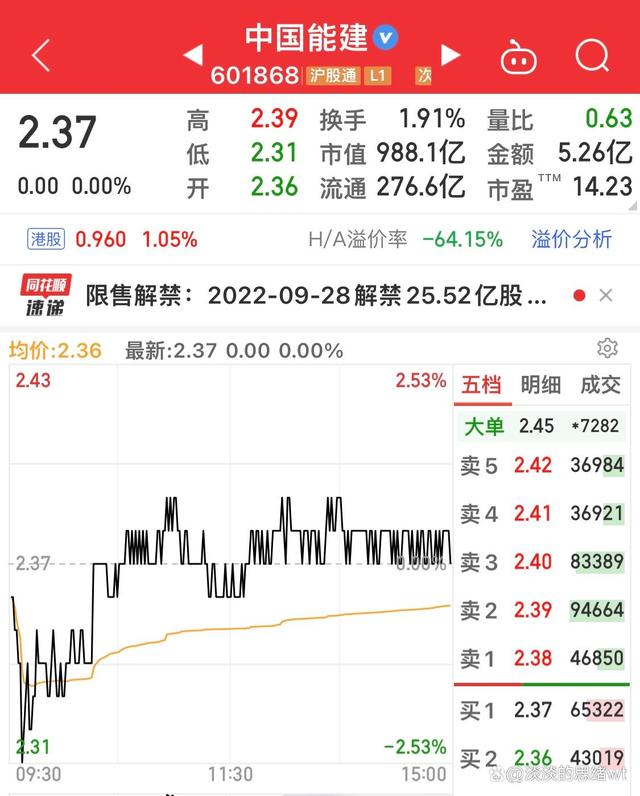Dismiss the 限售解禁 news banner
The width and height of the screenshot is (640, 796).
coord(605,296)
